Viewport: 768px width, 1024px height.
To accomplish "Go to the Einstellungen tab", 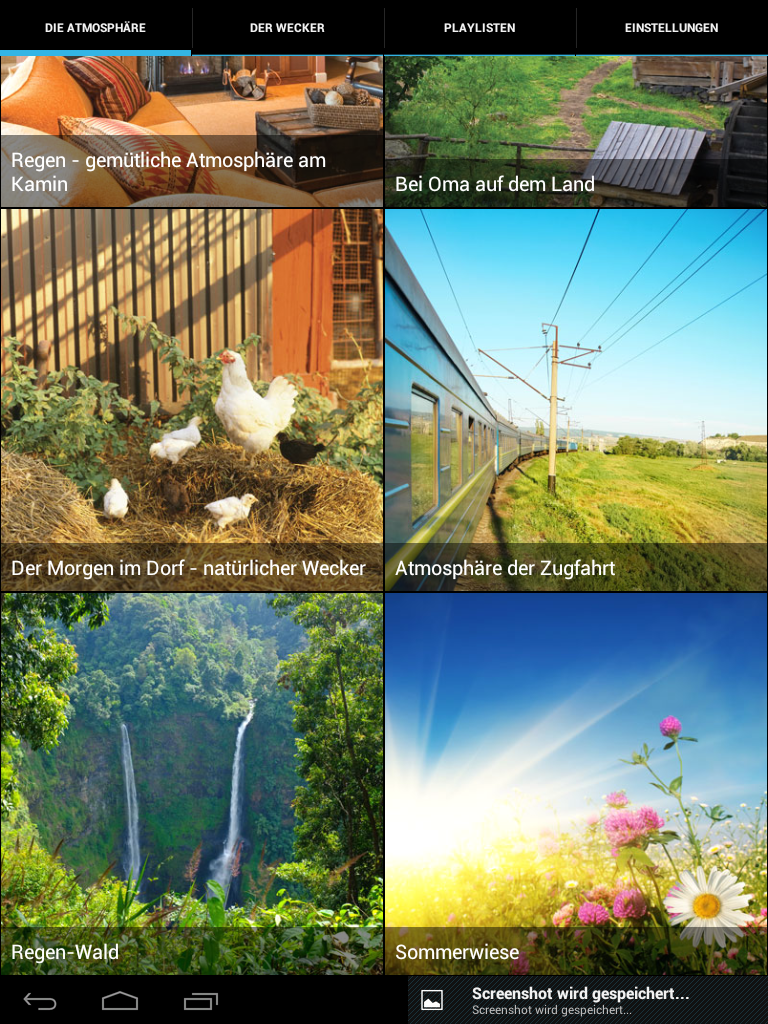I will pyautogui.click(x=671, y=28).
